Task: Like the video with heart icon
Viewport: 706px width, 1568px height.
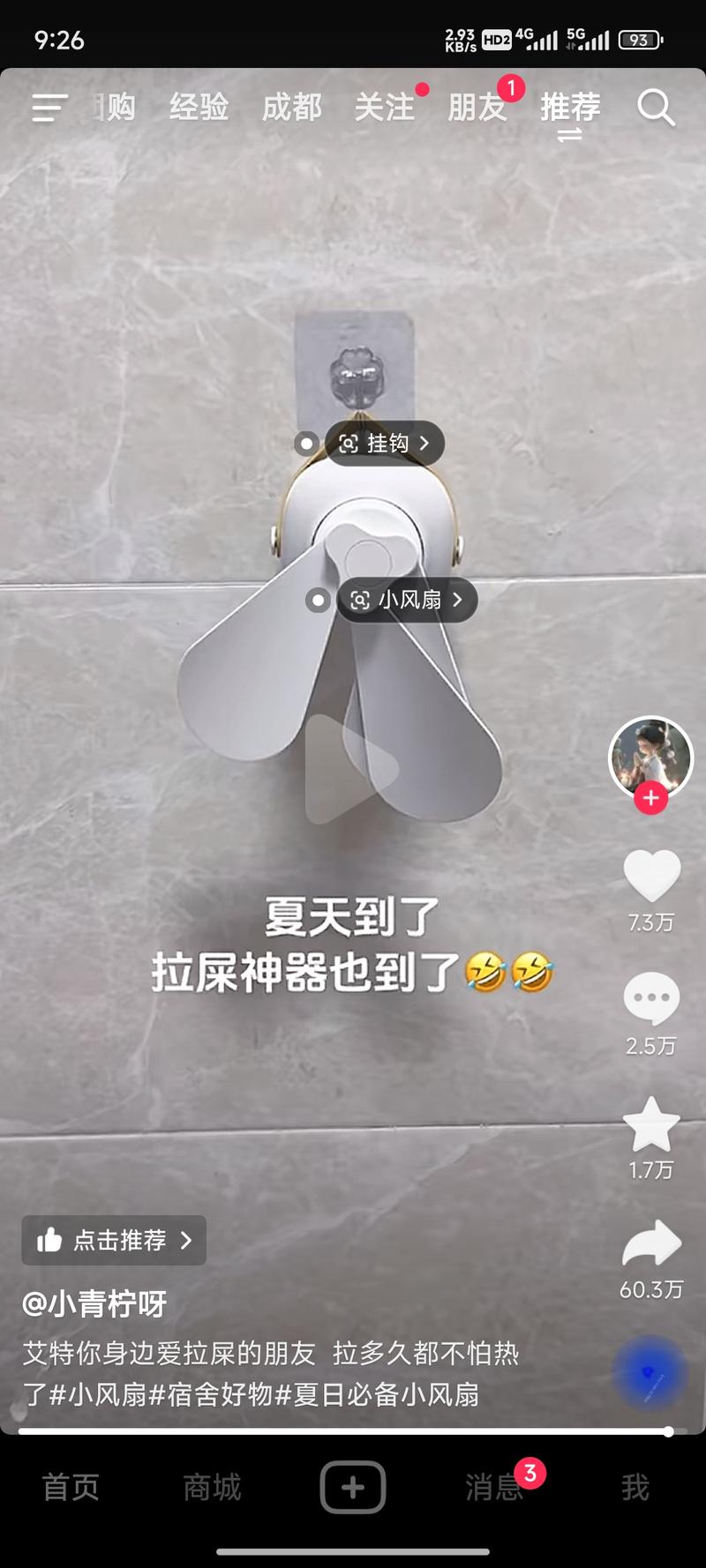Action: point(651,876)
